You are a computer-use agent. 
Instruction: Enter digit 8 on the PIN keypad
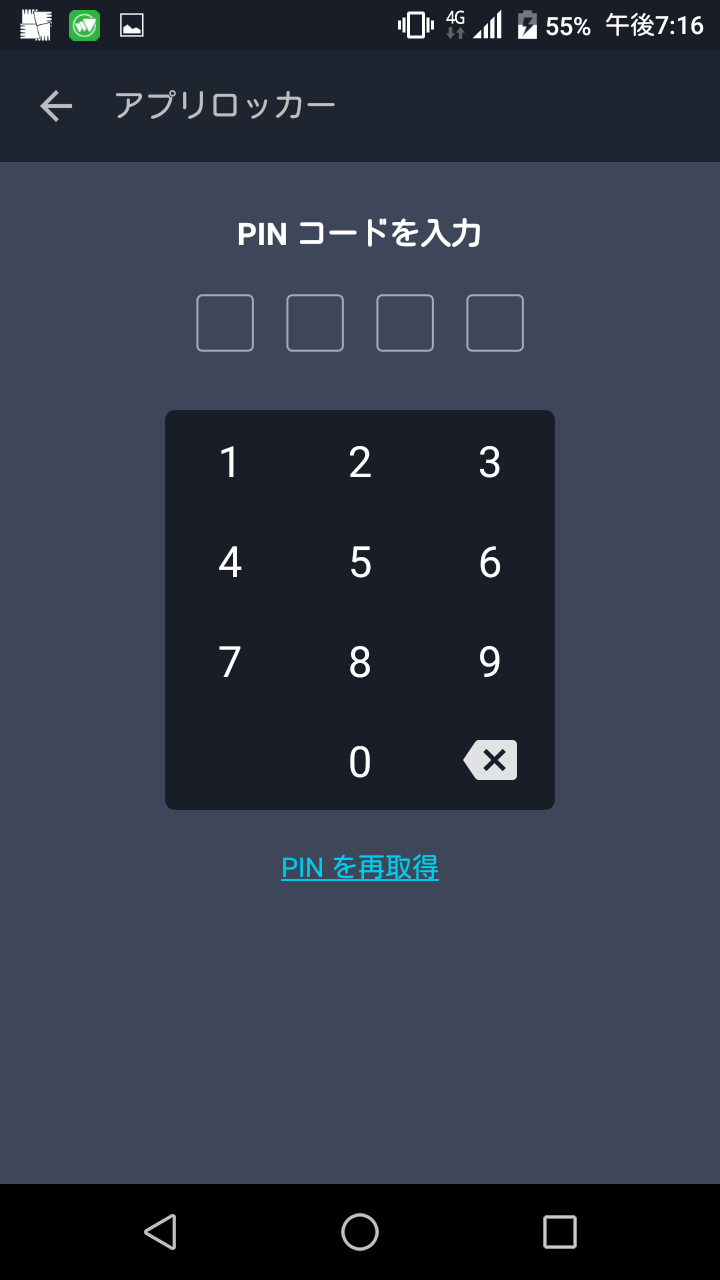click(x=360, y=662)
